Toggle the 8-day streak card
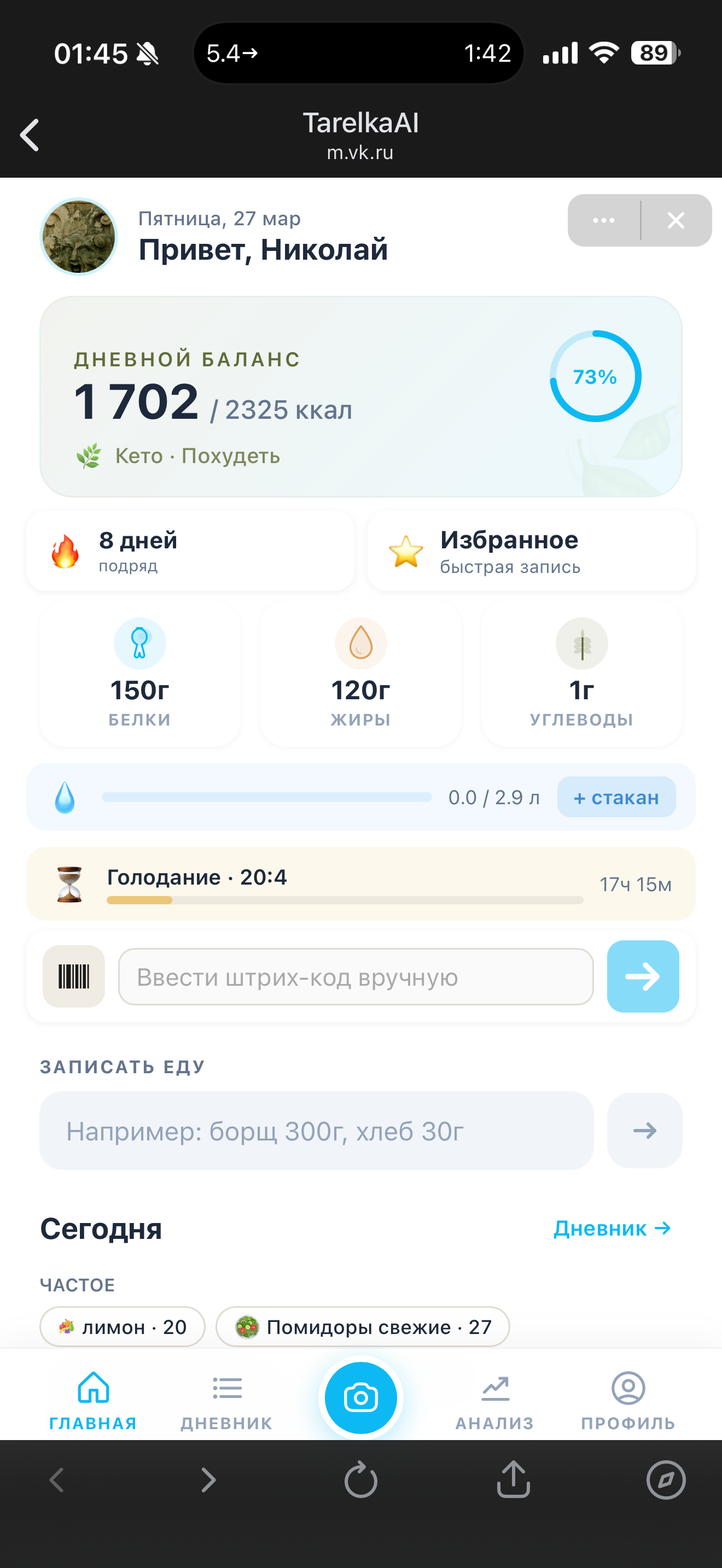The height and width of the screenshot is (1568, 722). tap(189, 550)
